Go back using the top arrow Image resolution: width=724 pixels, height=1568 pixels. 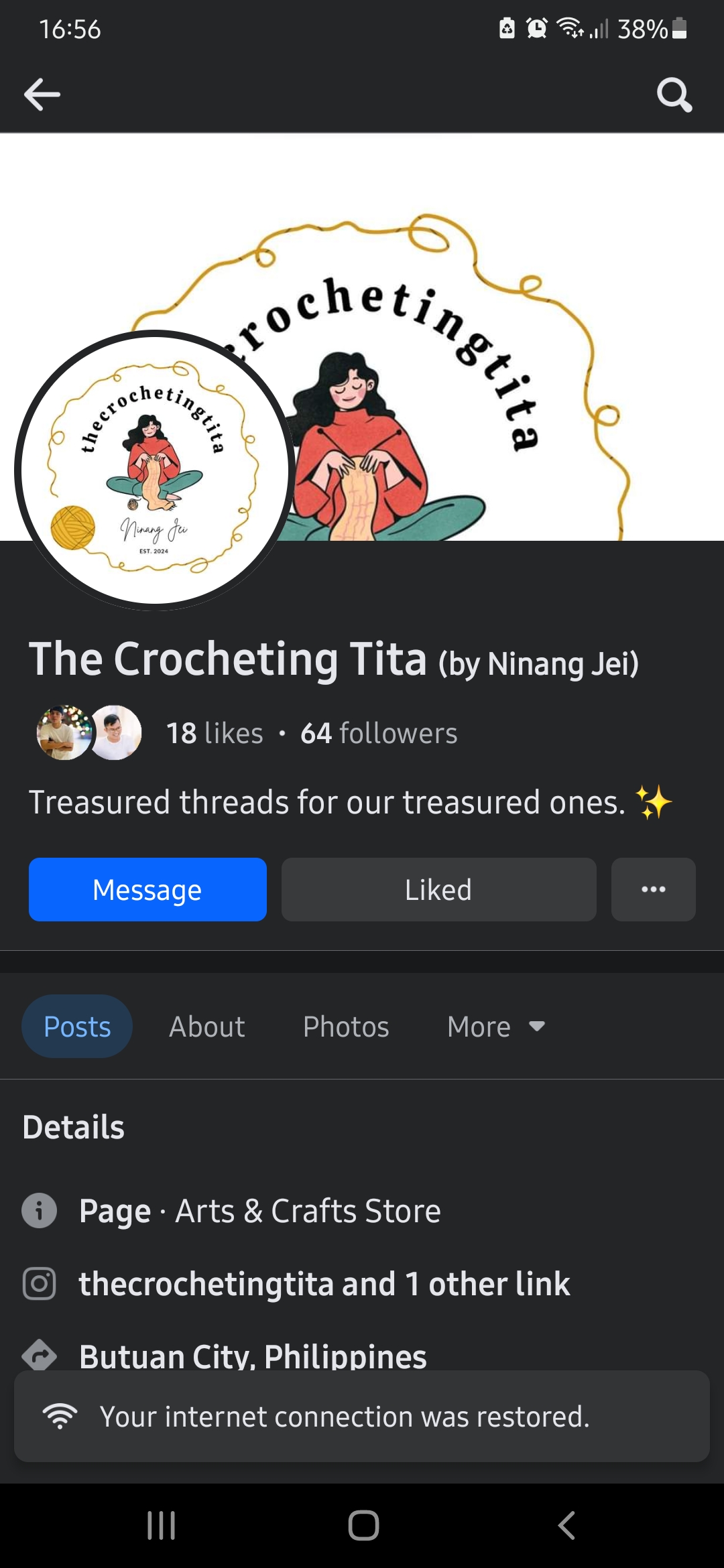42,94
